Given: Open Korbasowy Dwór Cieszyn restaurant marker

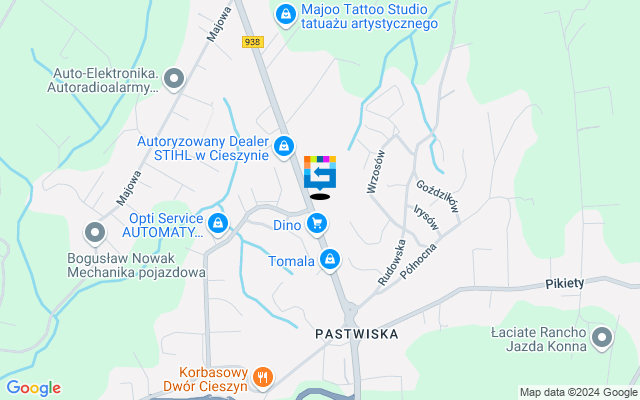Looking at the screenshot, I should (x=263, y=376).
